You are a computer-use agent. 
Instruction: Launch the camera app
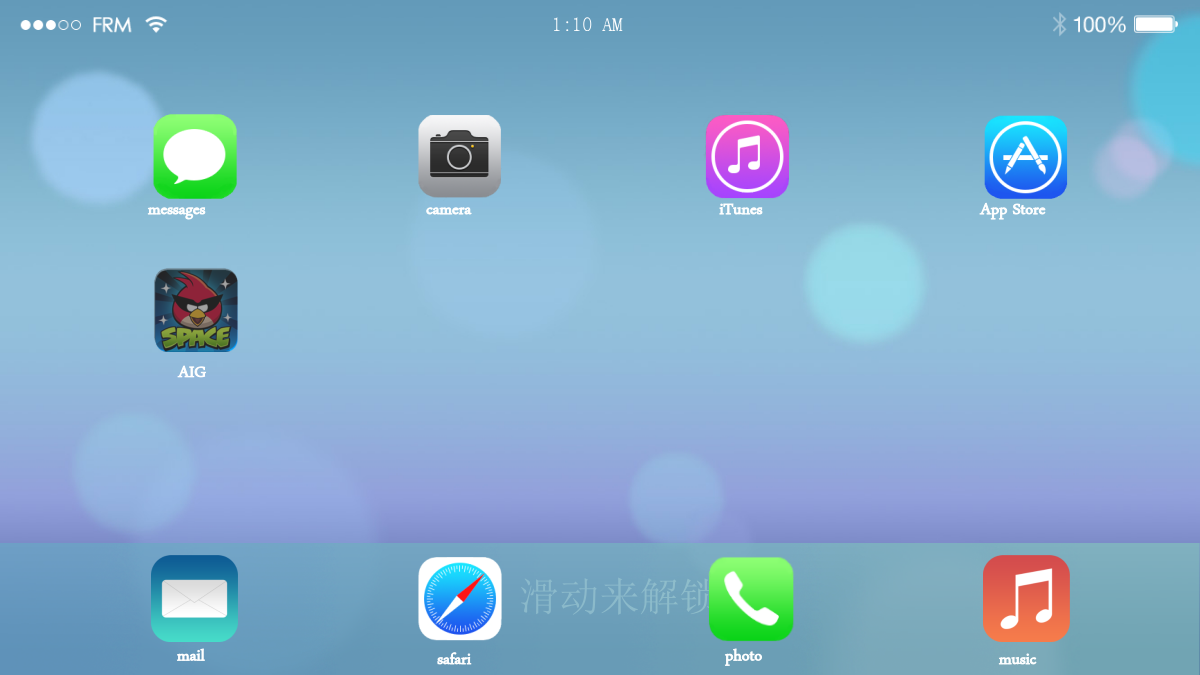(459, 157)
